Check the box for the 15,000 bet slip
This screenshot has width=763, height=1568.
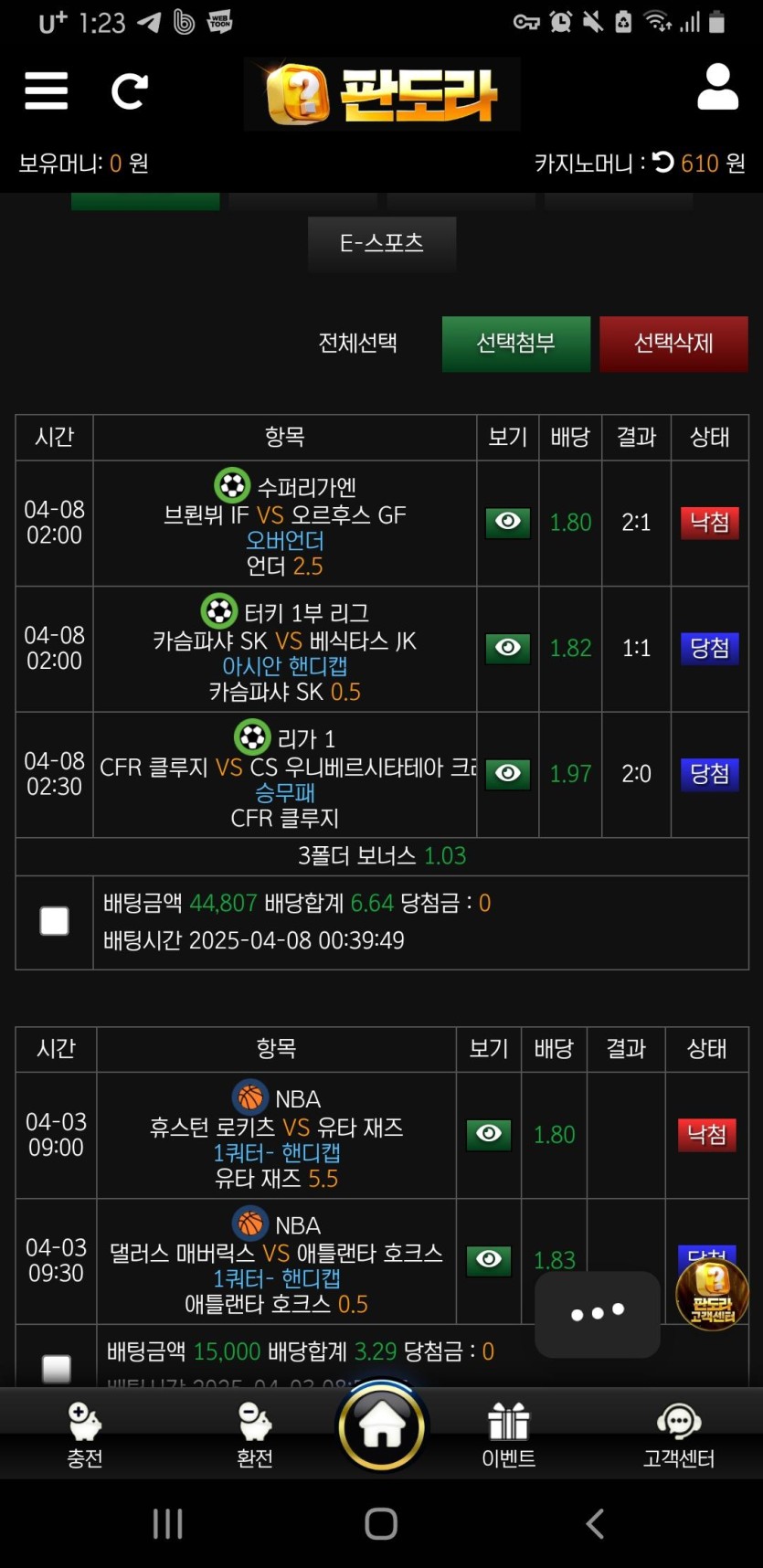click(x=57, y=1368)
